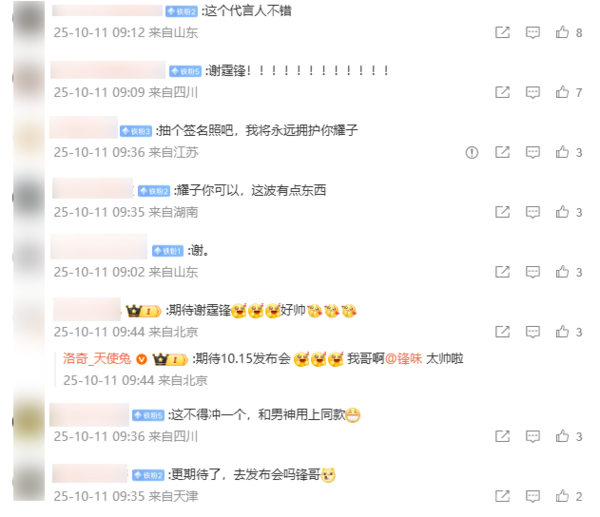
Task: Like the comment "耀子你可以，这波有点东西"
Action: (x=562, y=212)
